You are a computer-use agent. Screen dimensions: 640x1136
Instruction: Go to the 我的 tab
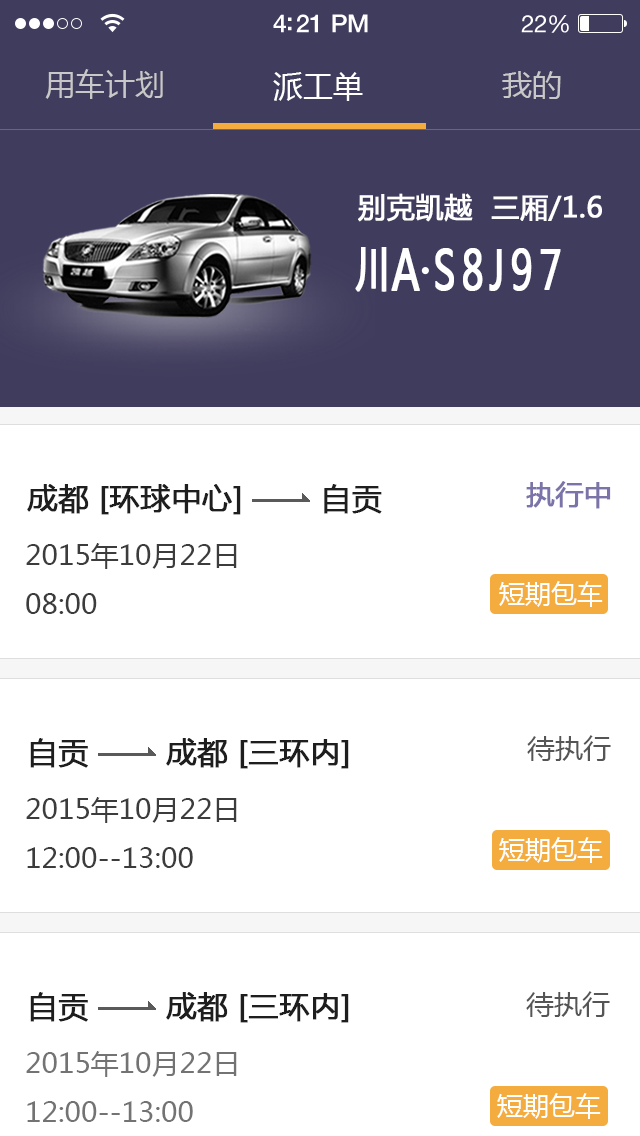click(x=531, y=87)
